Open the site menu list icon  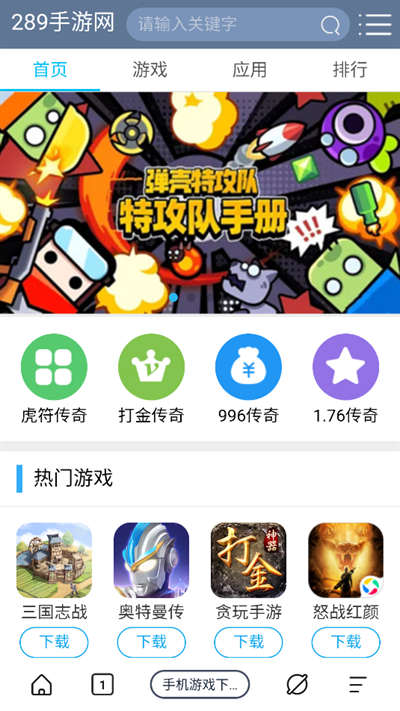tap(375, 24)
